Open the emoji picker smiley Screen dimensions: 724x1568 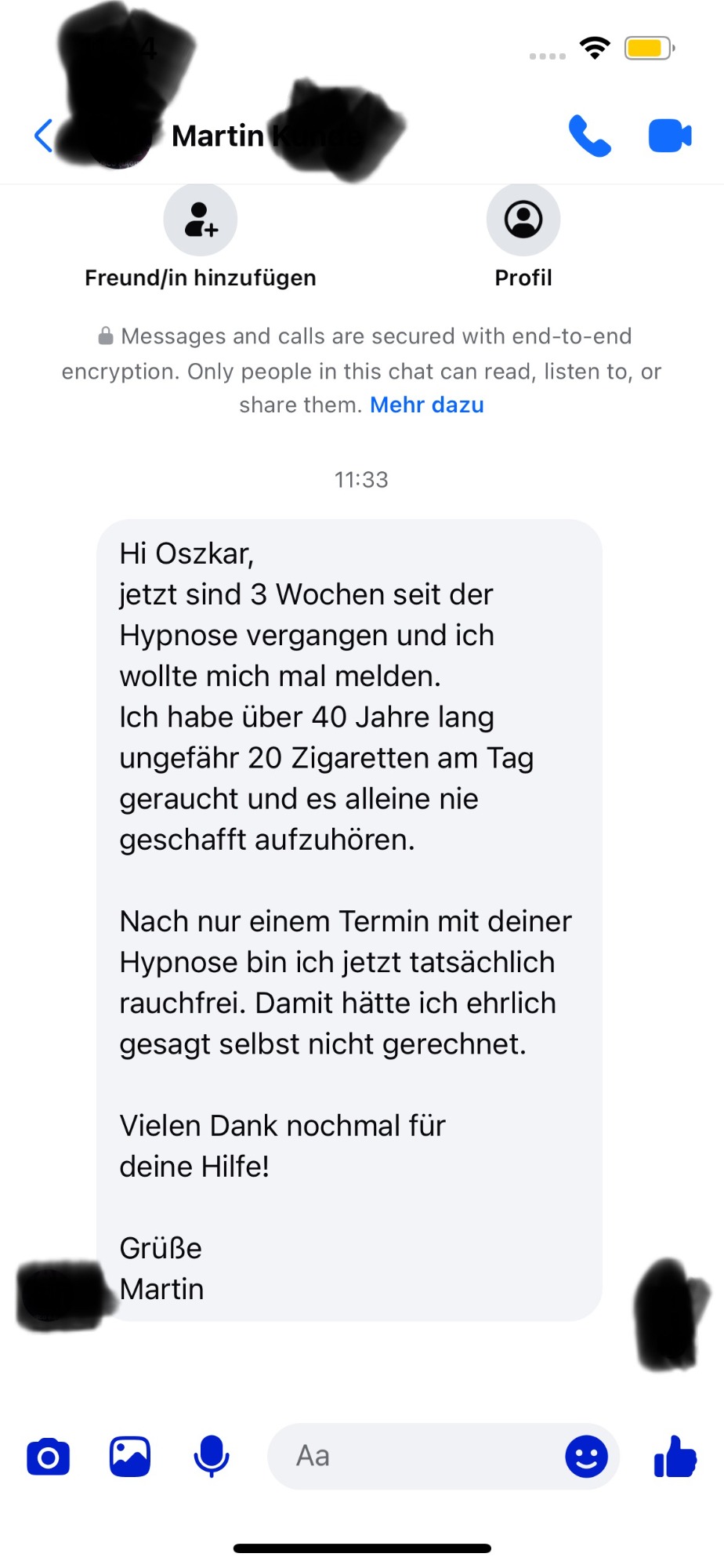[x=586, y=1457]
